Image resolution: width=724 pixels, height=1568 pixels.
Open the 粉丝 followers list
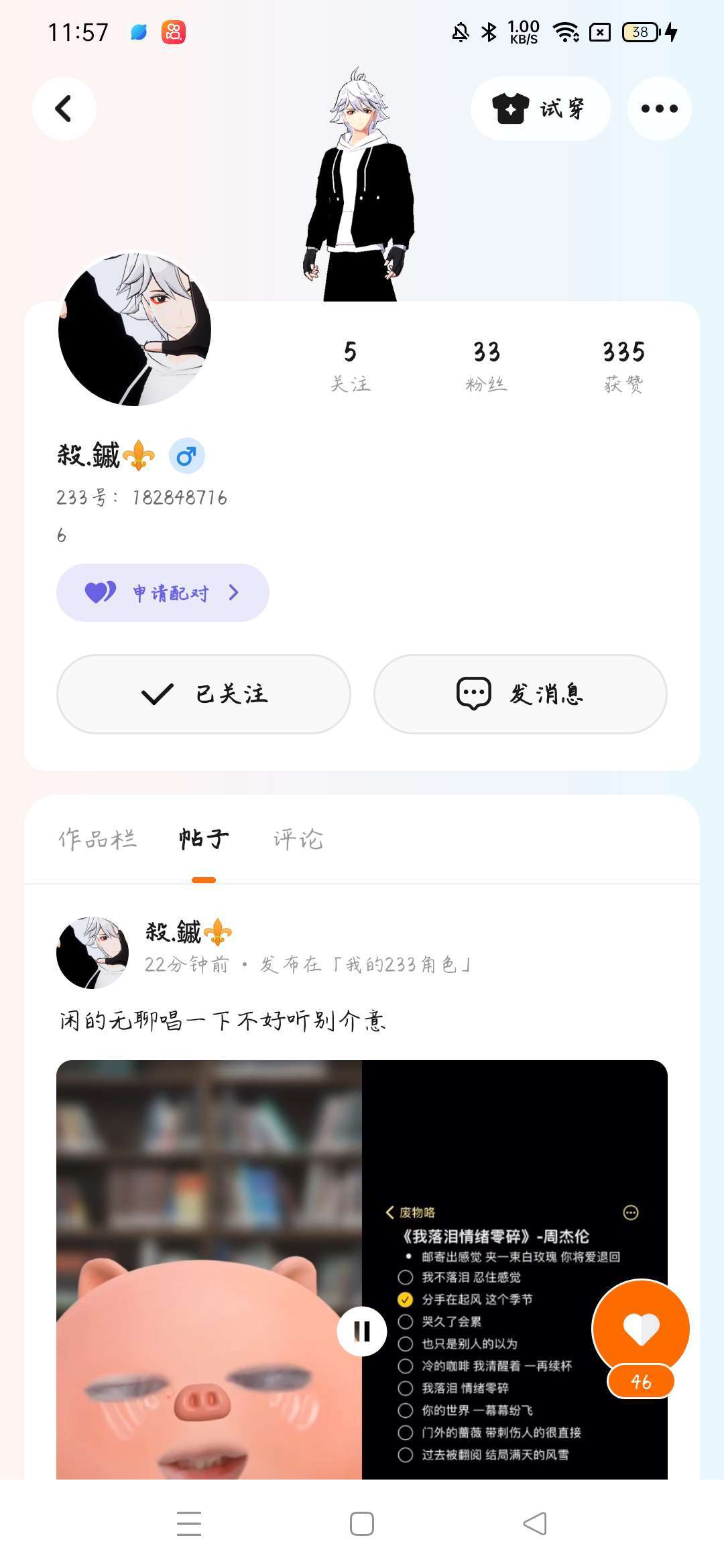click(486, 366)
